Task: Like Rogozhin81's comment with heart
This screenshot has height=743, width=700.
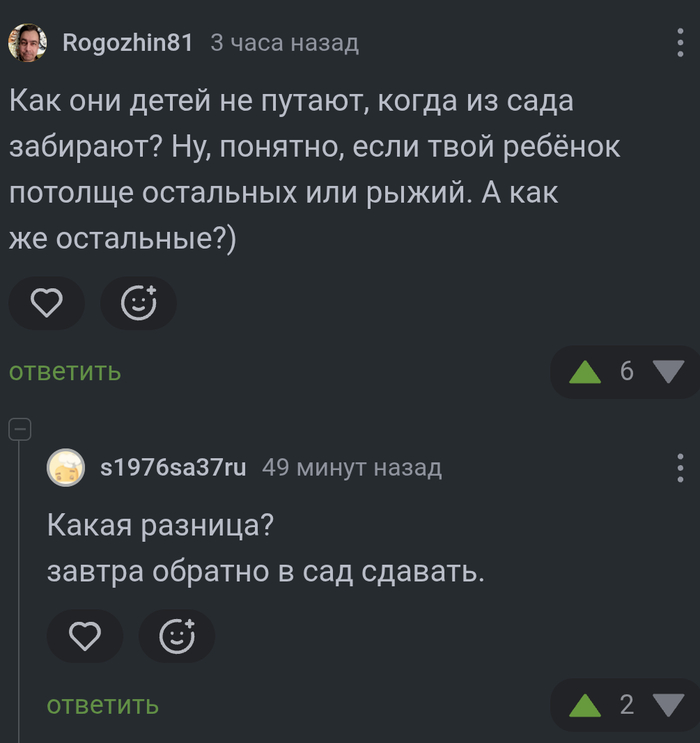Action: (47, 303)
